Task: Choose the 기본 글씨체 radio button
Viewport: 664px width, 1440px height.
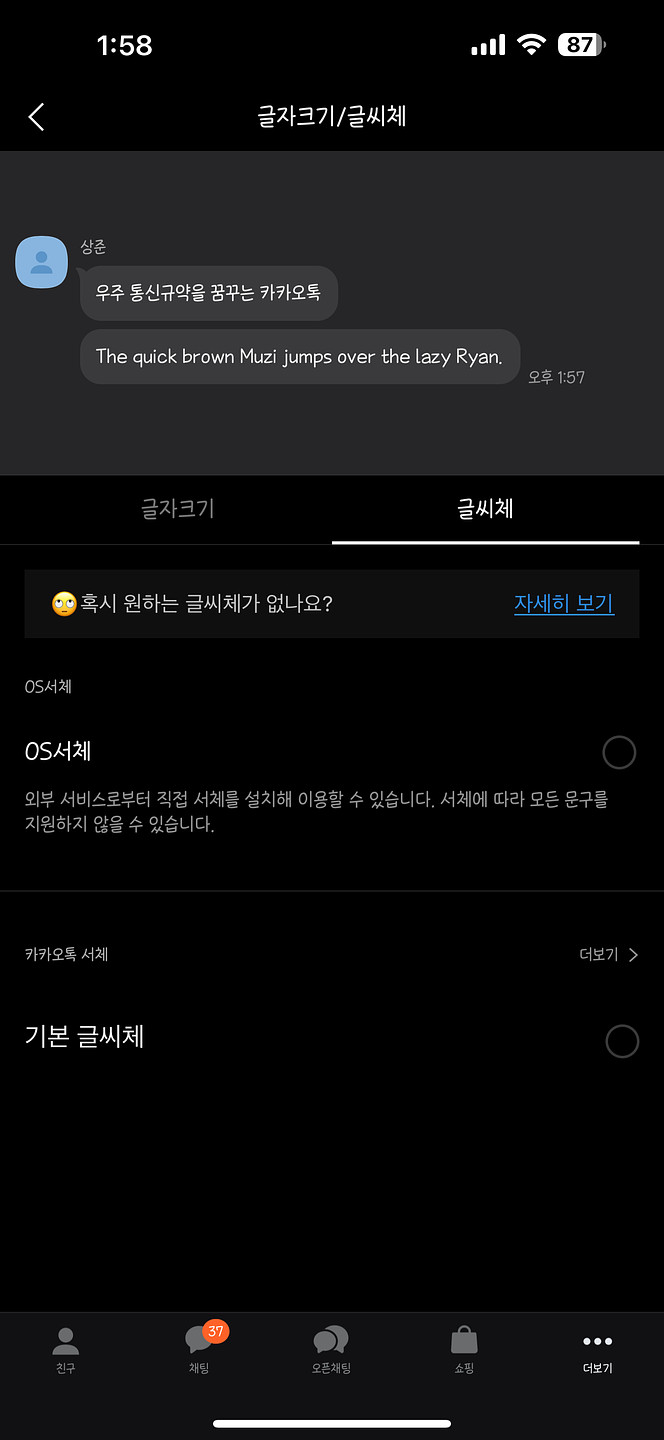Action: coord(621,1041)
